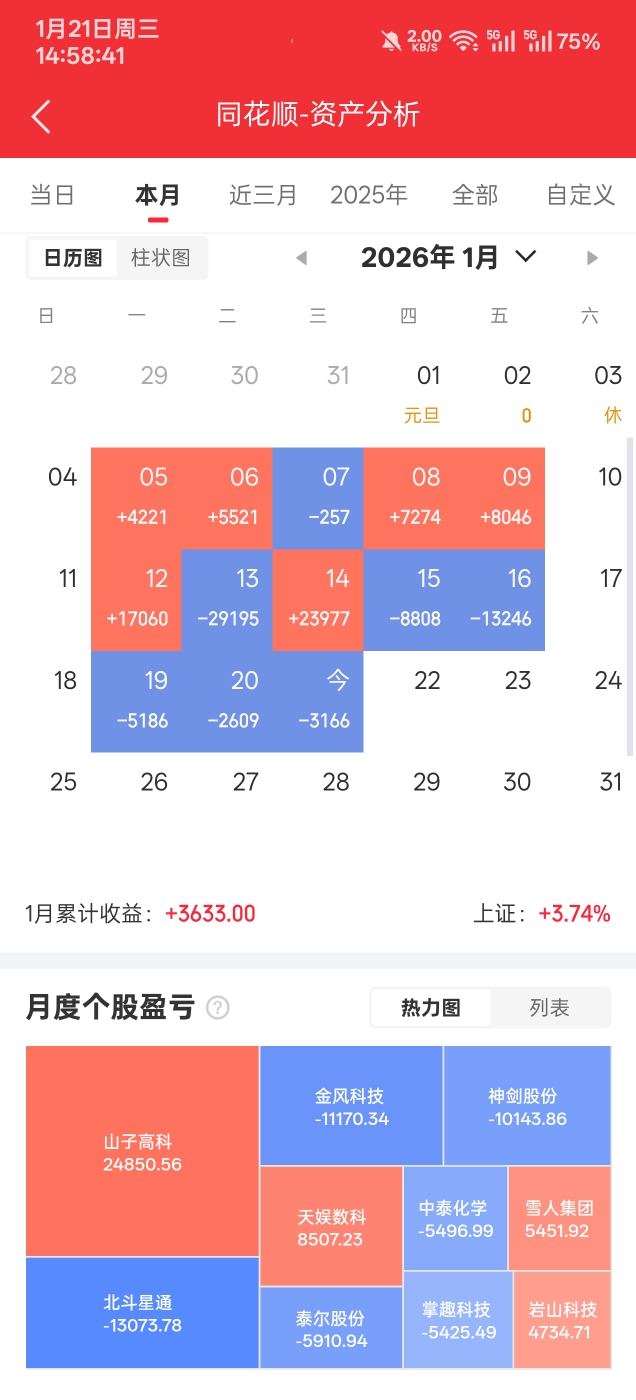The height and width of the screenshot is (1400, 636).
Task: View today's -3166 calendar cell
Action: click(318, 702)
